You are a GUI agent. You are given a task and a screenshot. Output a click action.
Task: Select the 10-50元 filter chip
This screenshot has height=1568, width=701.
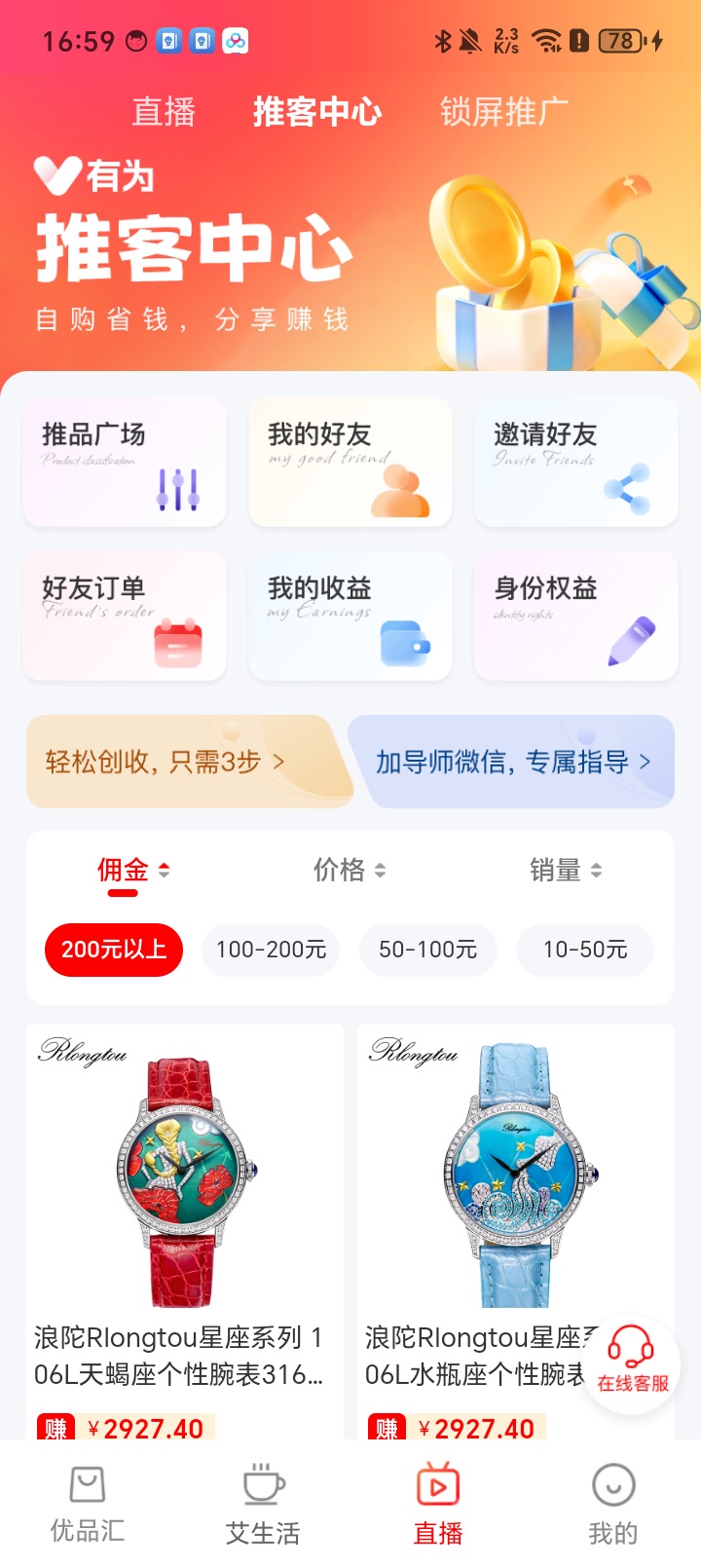[x=585, y=950]
